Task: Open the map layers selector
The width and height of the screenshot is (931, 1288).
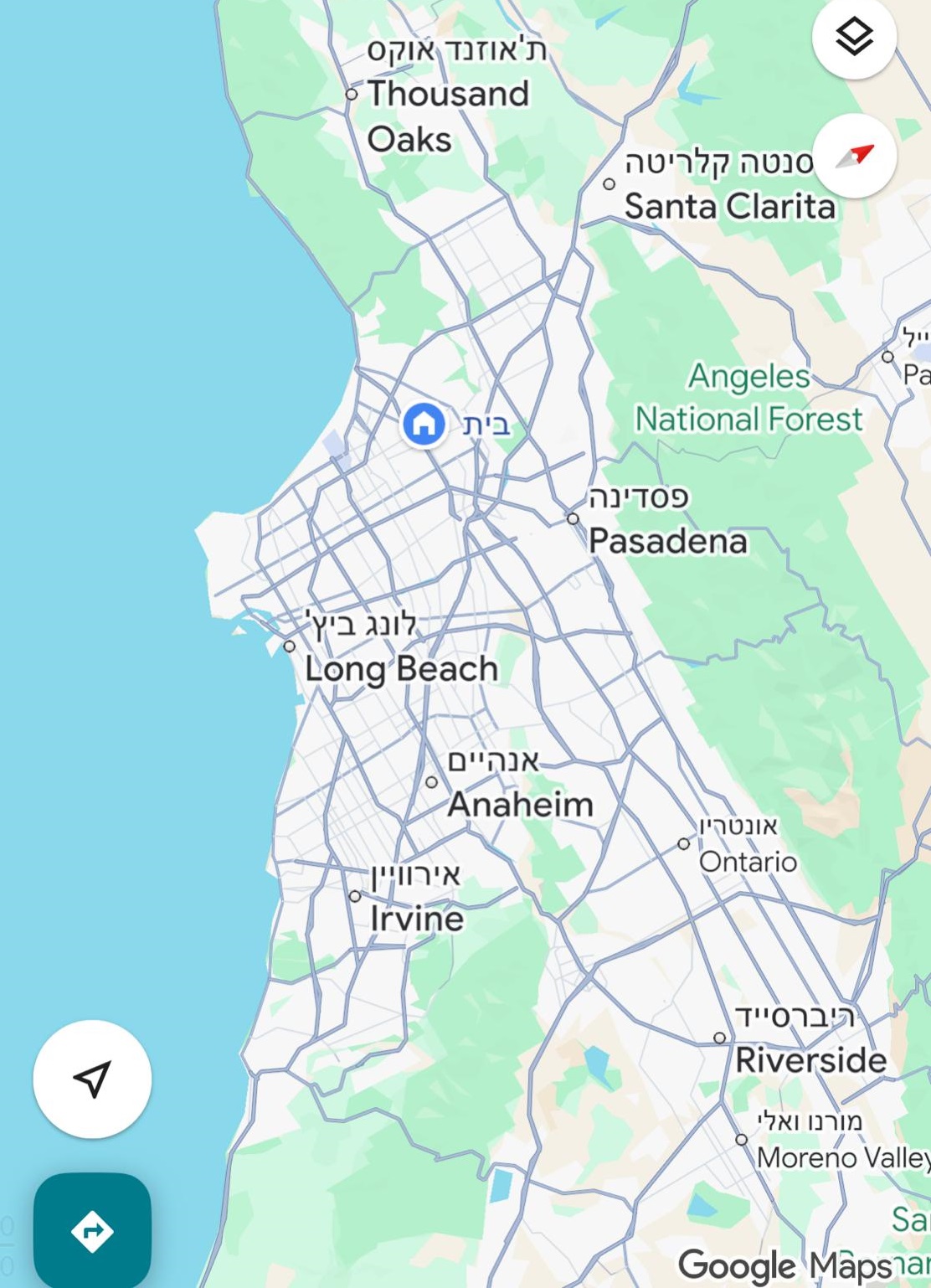Action: point(854,37)
